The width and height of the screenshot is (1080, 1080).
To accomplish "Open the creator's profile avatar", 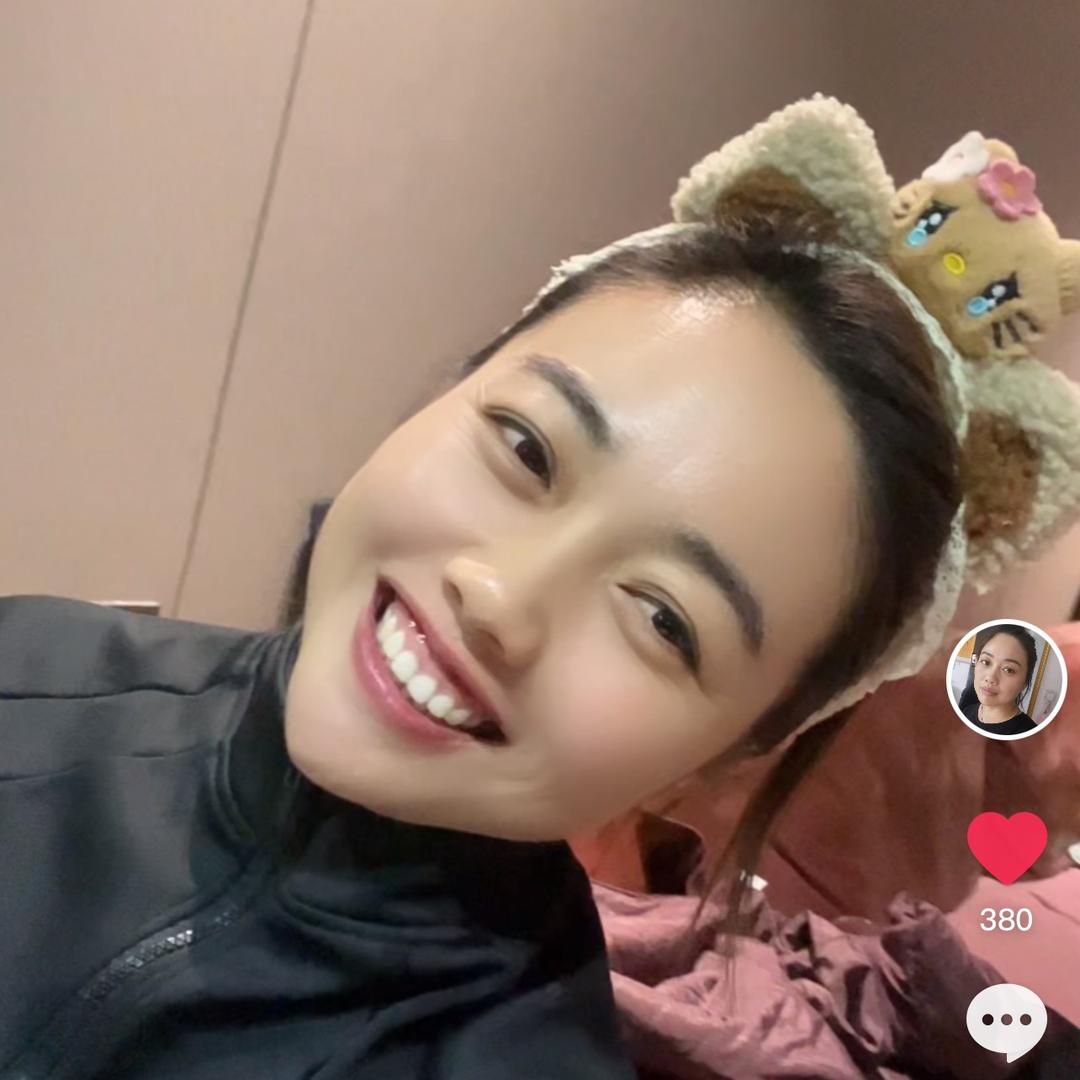I will pyautogui.click(x=1006, y=680).
